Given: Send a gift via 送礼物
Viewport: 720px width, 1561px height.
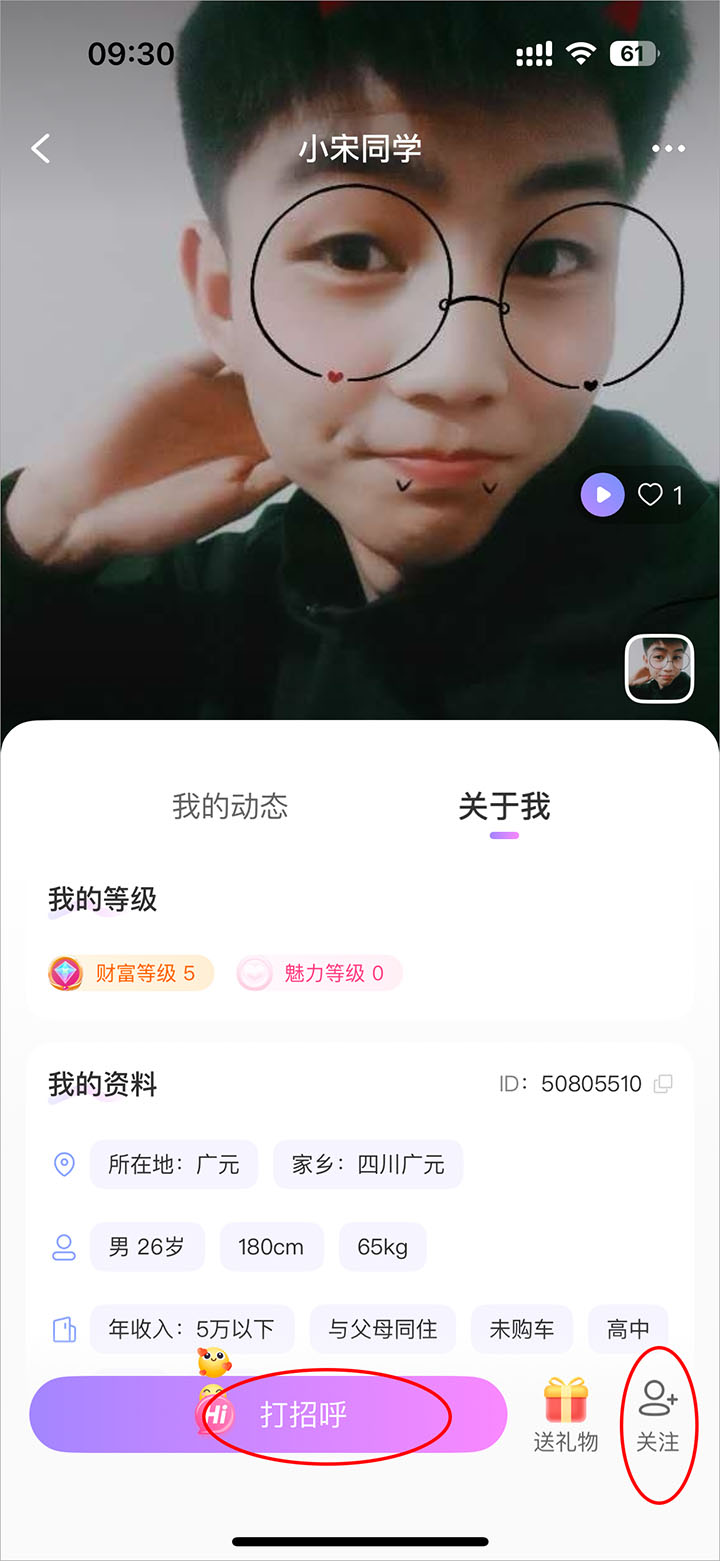Looking at the screenshot, I should click(x=566, y=1414).
